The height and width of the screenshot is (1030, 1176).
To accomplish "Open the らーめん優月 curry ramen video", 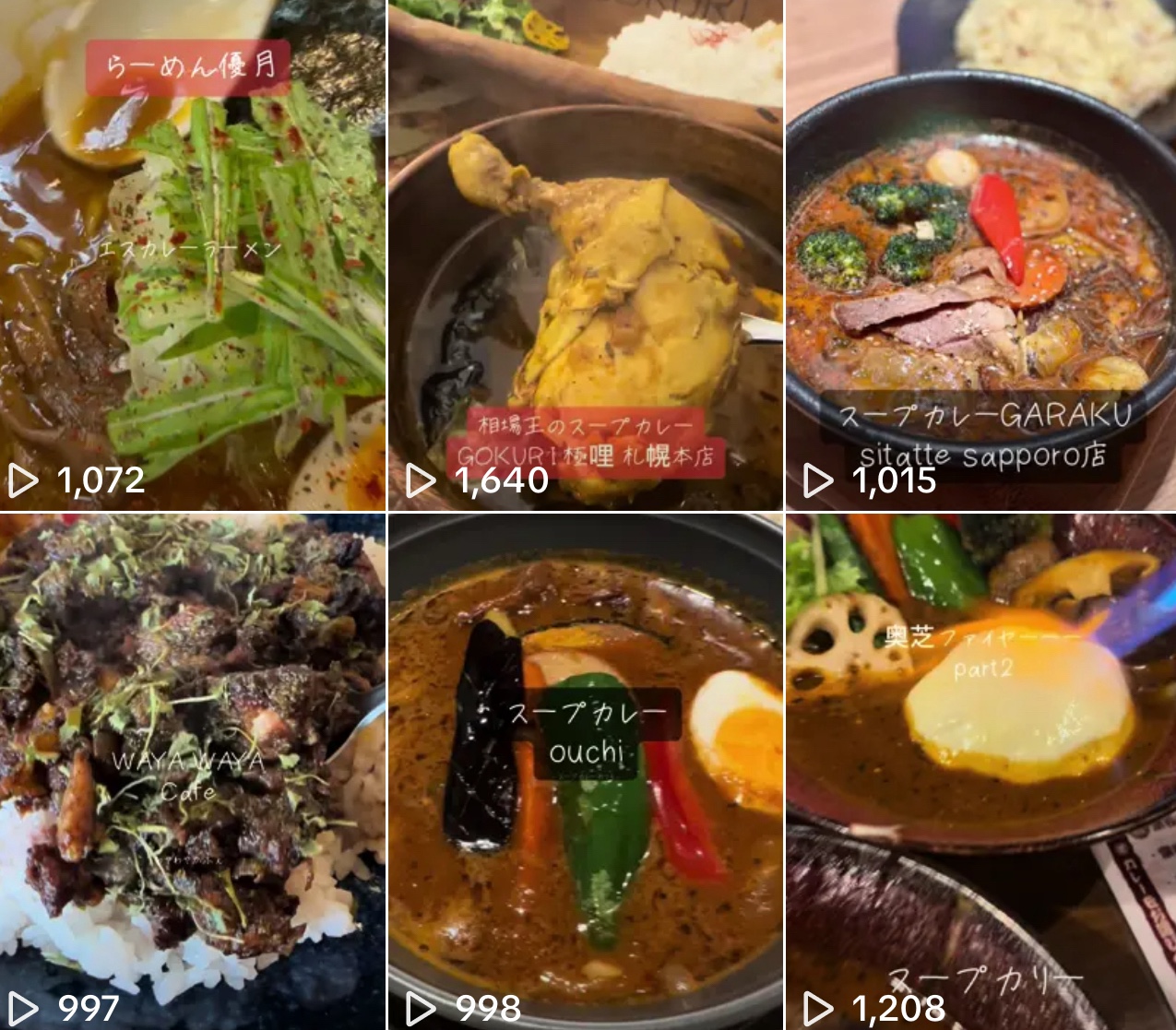I will point(192,255).
